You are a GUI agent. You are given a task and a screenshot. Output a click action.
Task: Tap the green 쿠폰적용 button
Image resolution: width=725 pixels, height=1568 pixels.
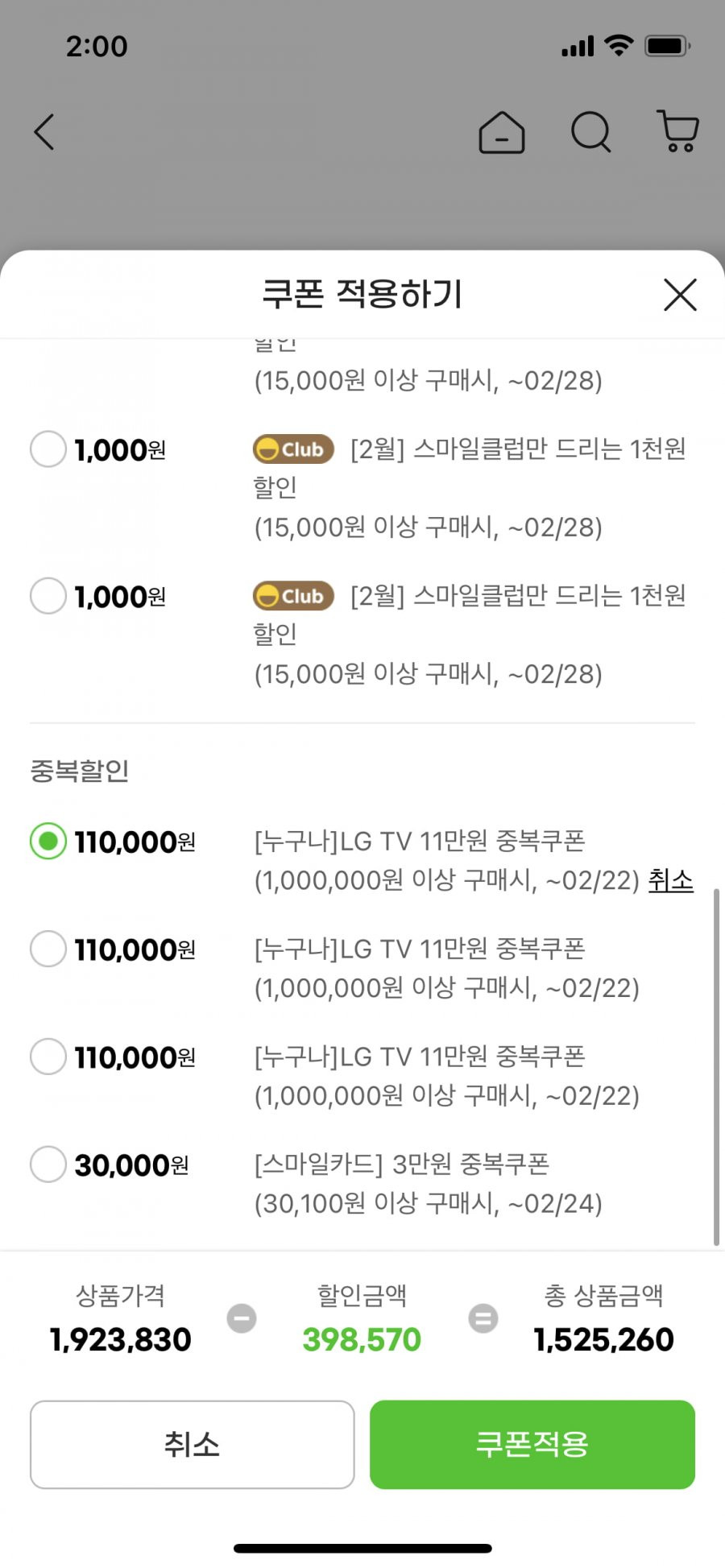pos(532,1444)
